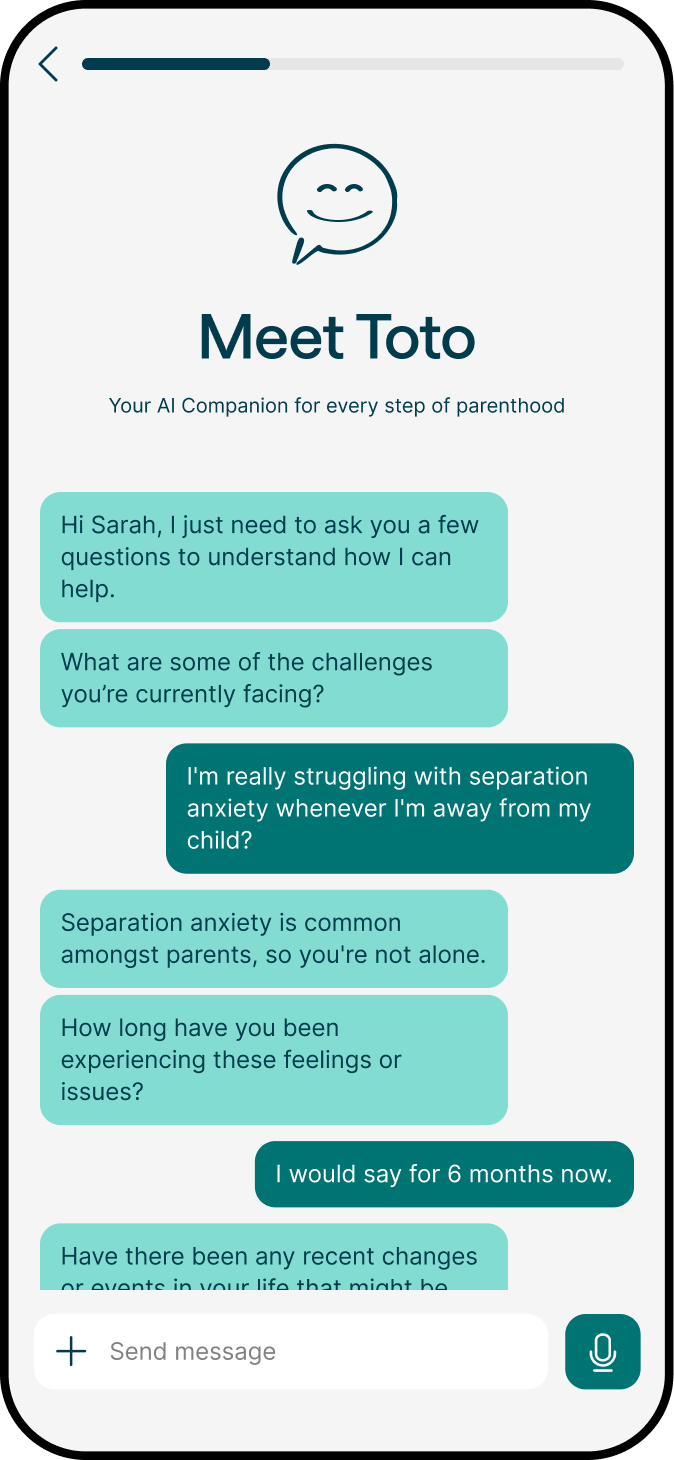Screen dimensions: 674x1460
Task: Go back using the top-left arrow
Action: coord(48,64)
